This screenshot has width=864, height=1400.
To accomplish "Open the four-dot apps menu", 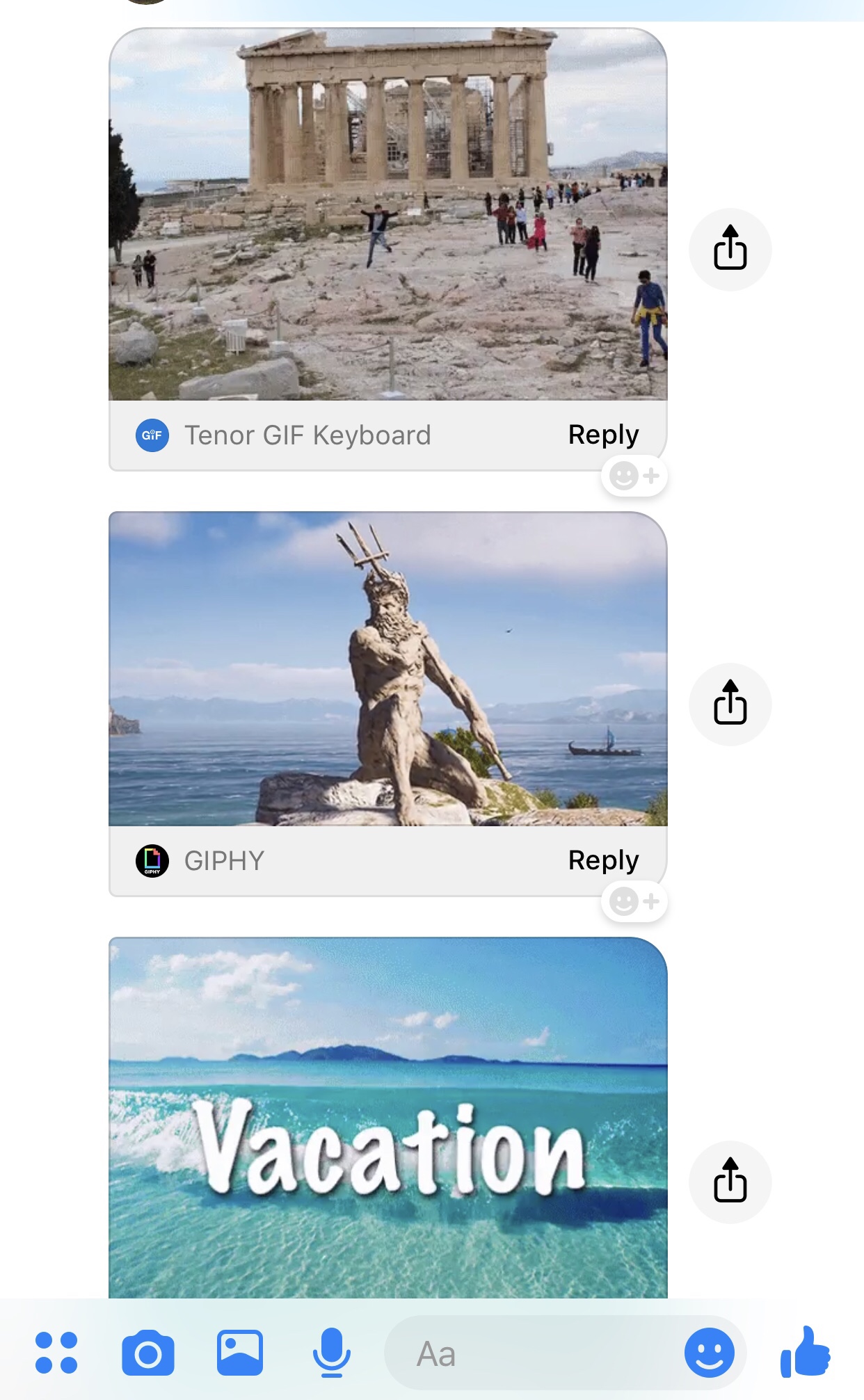I will click(x=56, y=1353).
